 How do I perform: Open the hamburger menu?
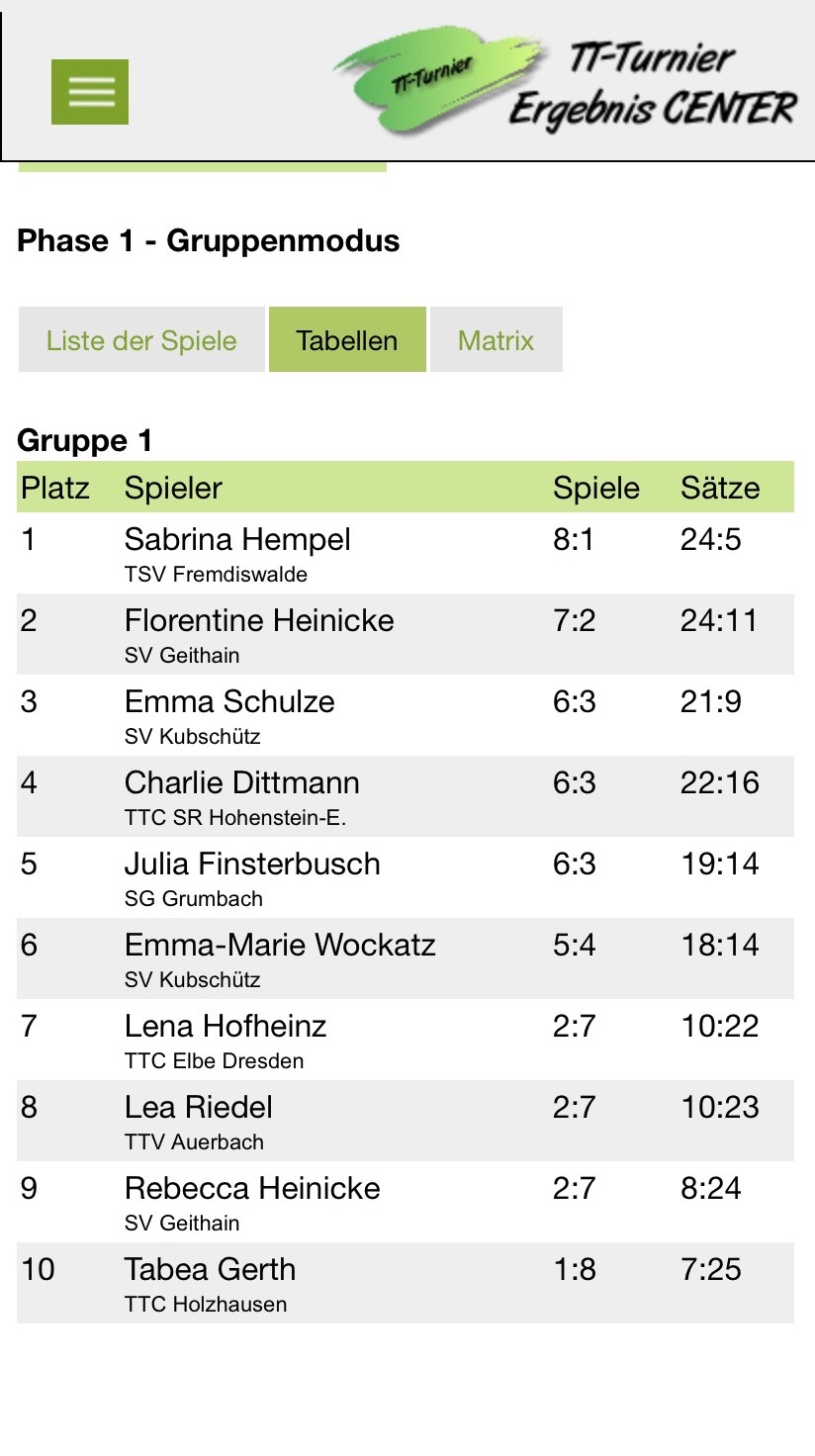(x=90, y=92)
